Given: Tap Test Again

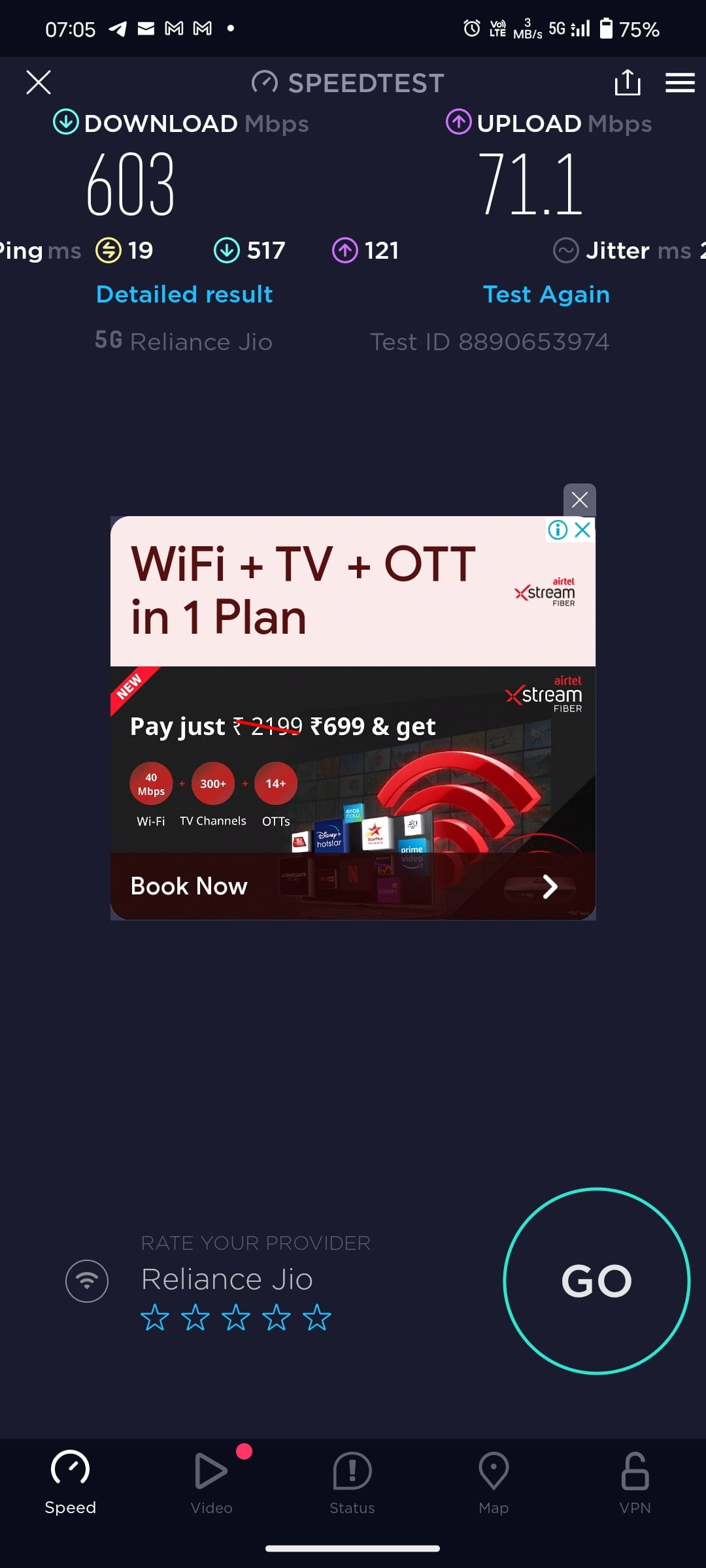Looking at the screenshot, I should tap(546, 294).
